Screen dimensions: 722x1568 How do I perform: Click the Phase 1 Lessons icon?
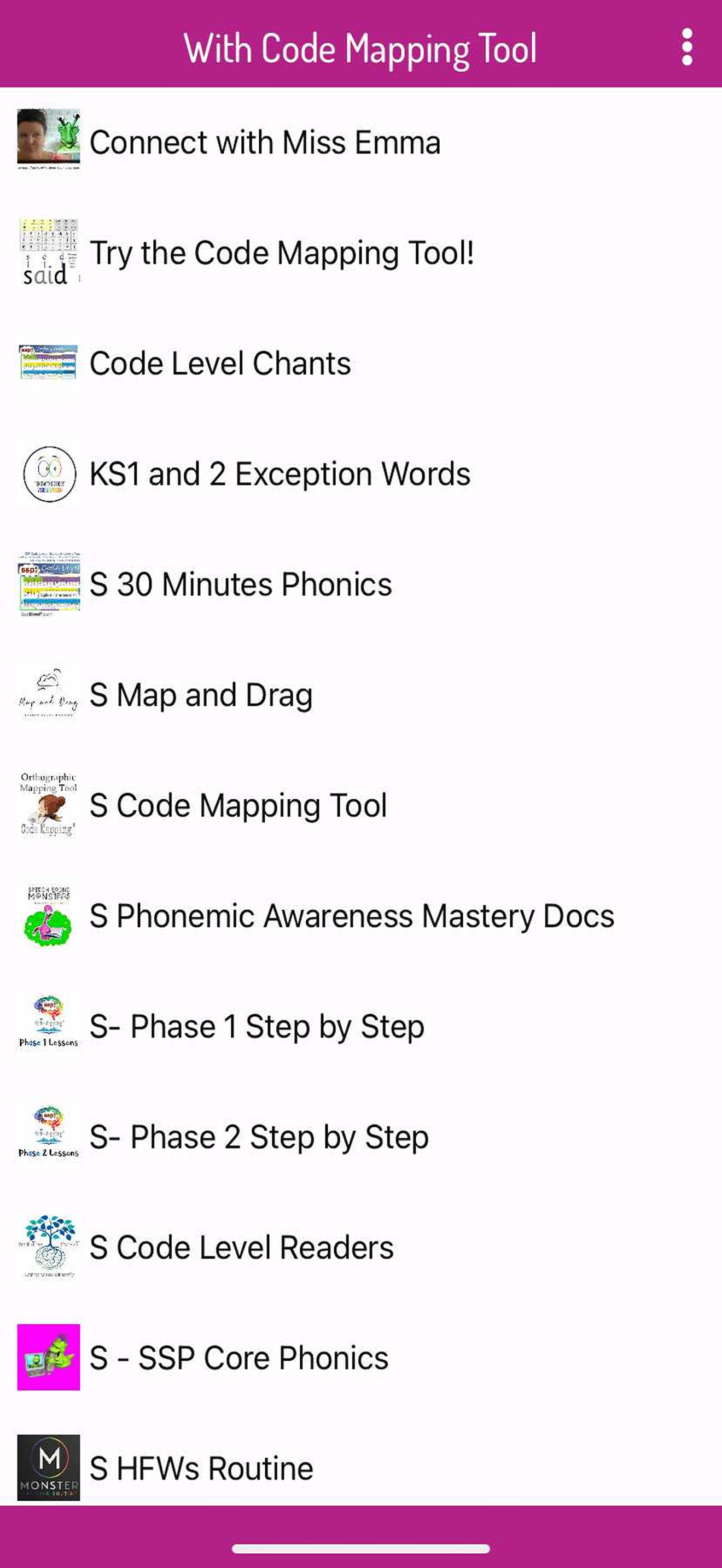[48, 1026]
